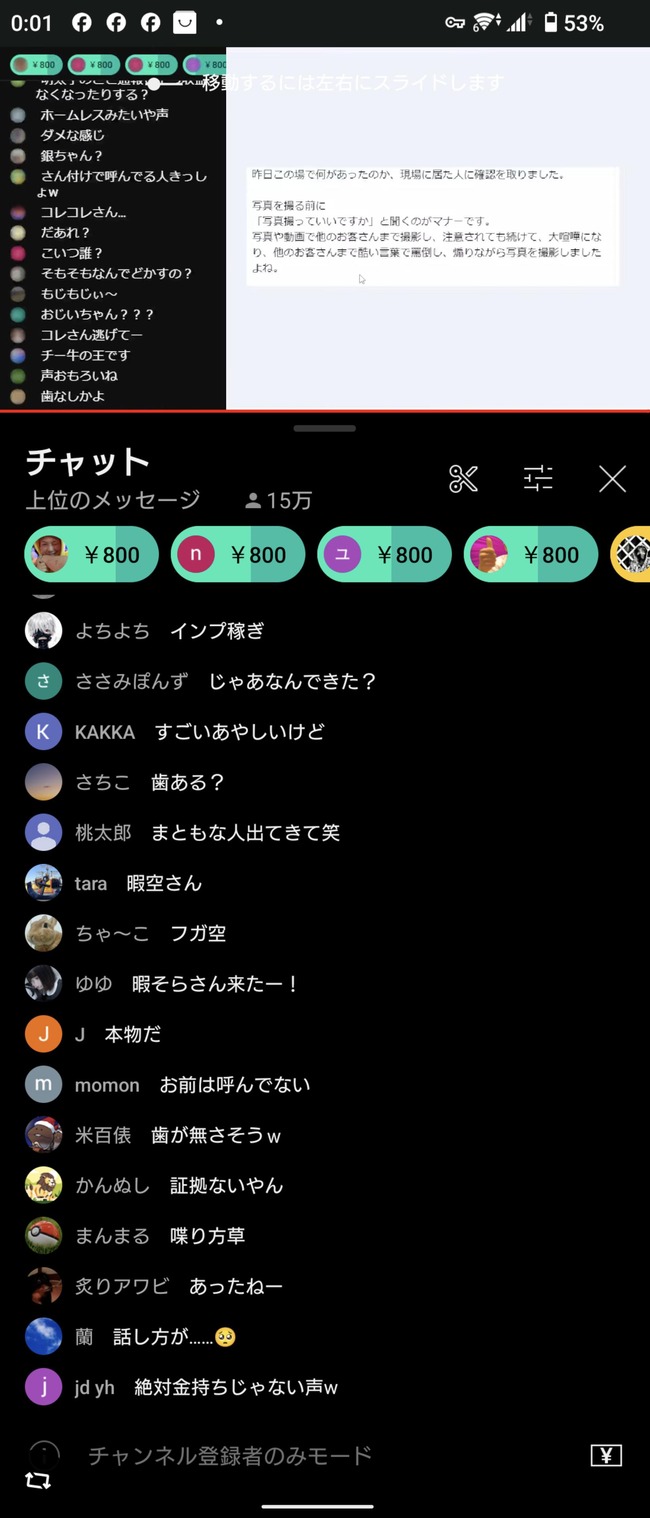
Task: Open the ¥800 Super Chat from user n
Action: pos(237,554)
